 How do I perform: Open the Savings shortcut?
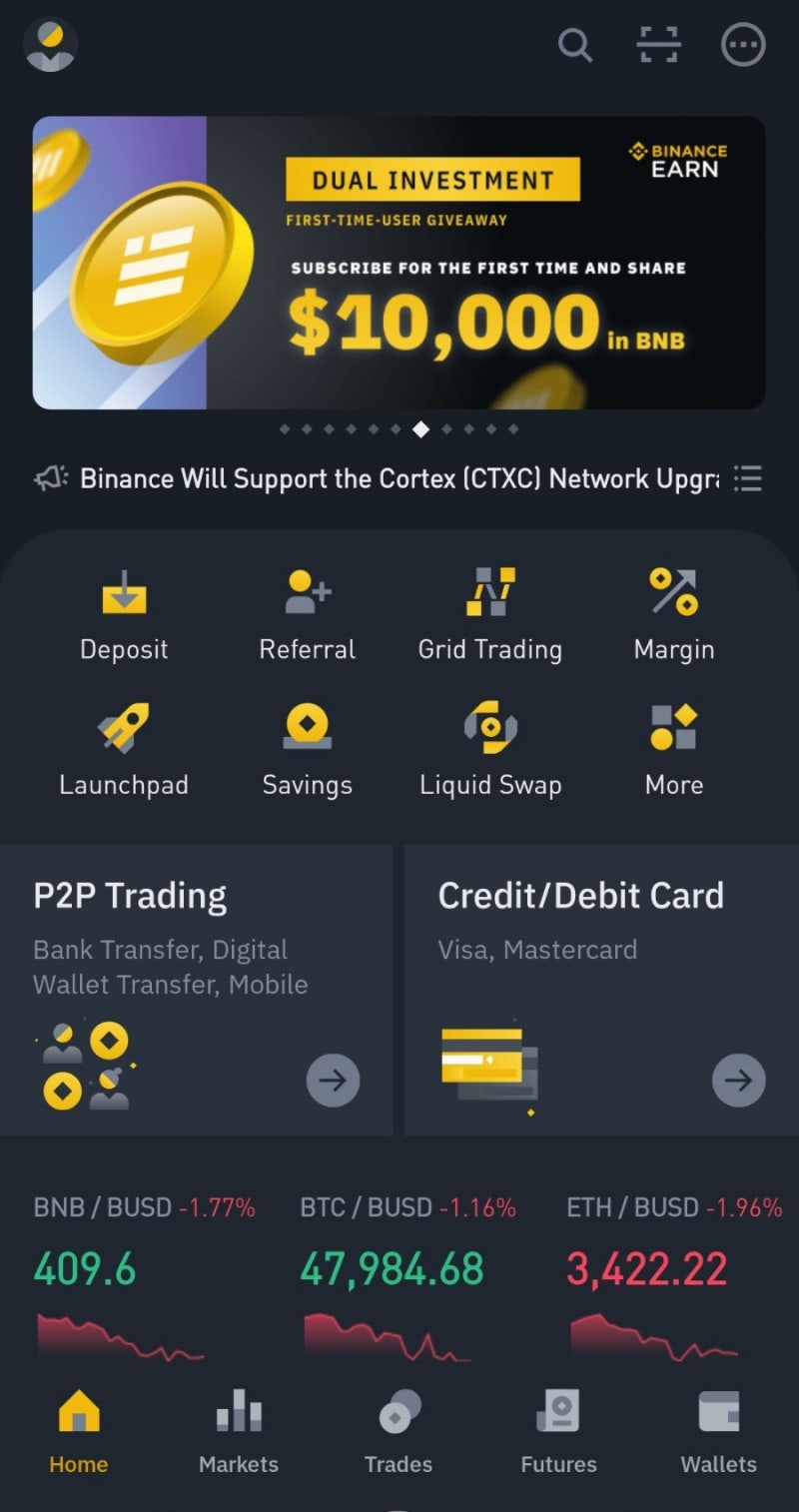[x=307, y=750]
